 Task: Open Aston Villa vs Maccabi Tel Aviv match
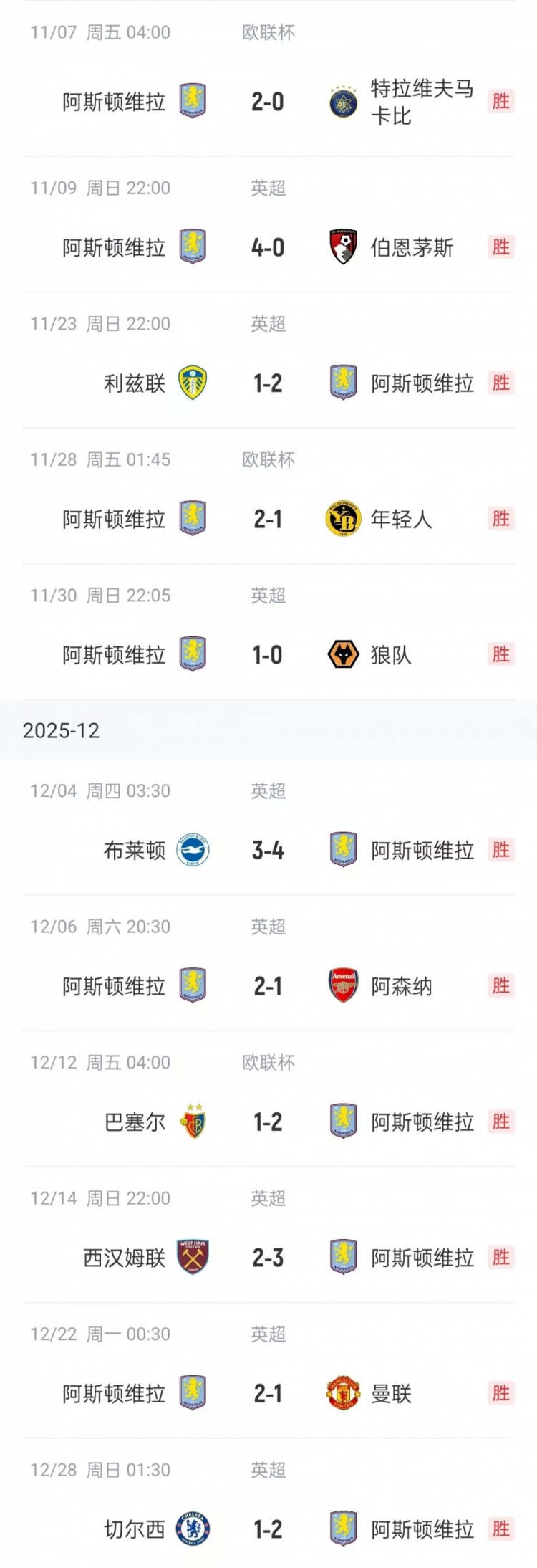click(268, 102)
